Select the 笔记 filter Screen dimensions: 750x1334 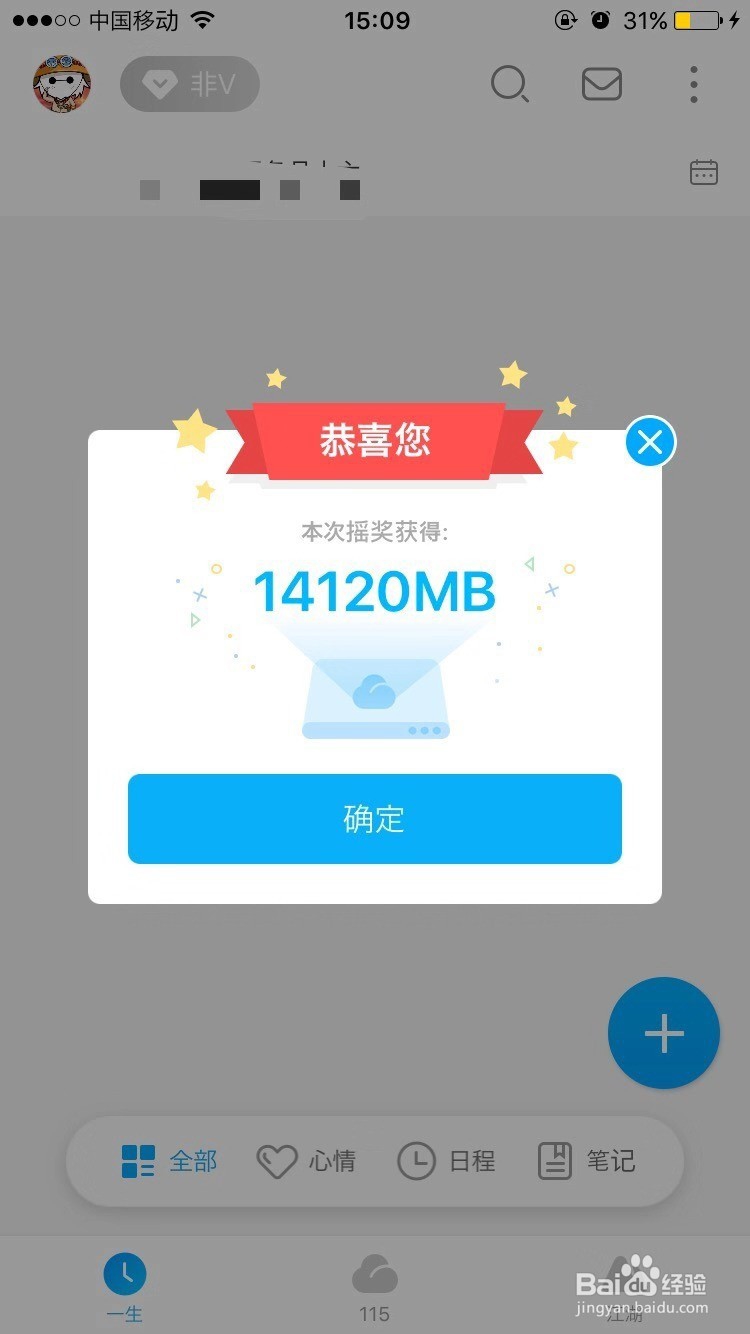(586, 1161)
